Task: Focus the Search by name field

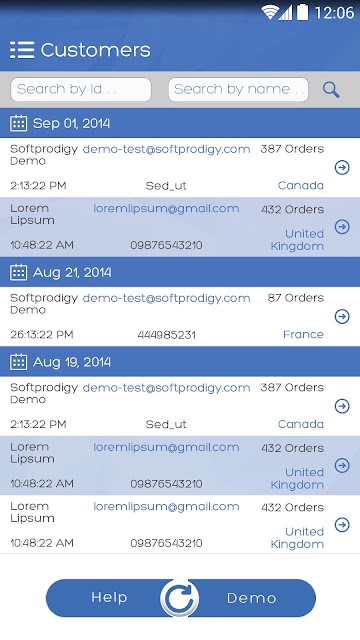Action: (x=238, y=89)
